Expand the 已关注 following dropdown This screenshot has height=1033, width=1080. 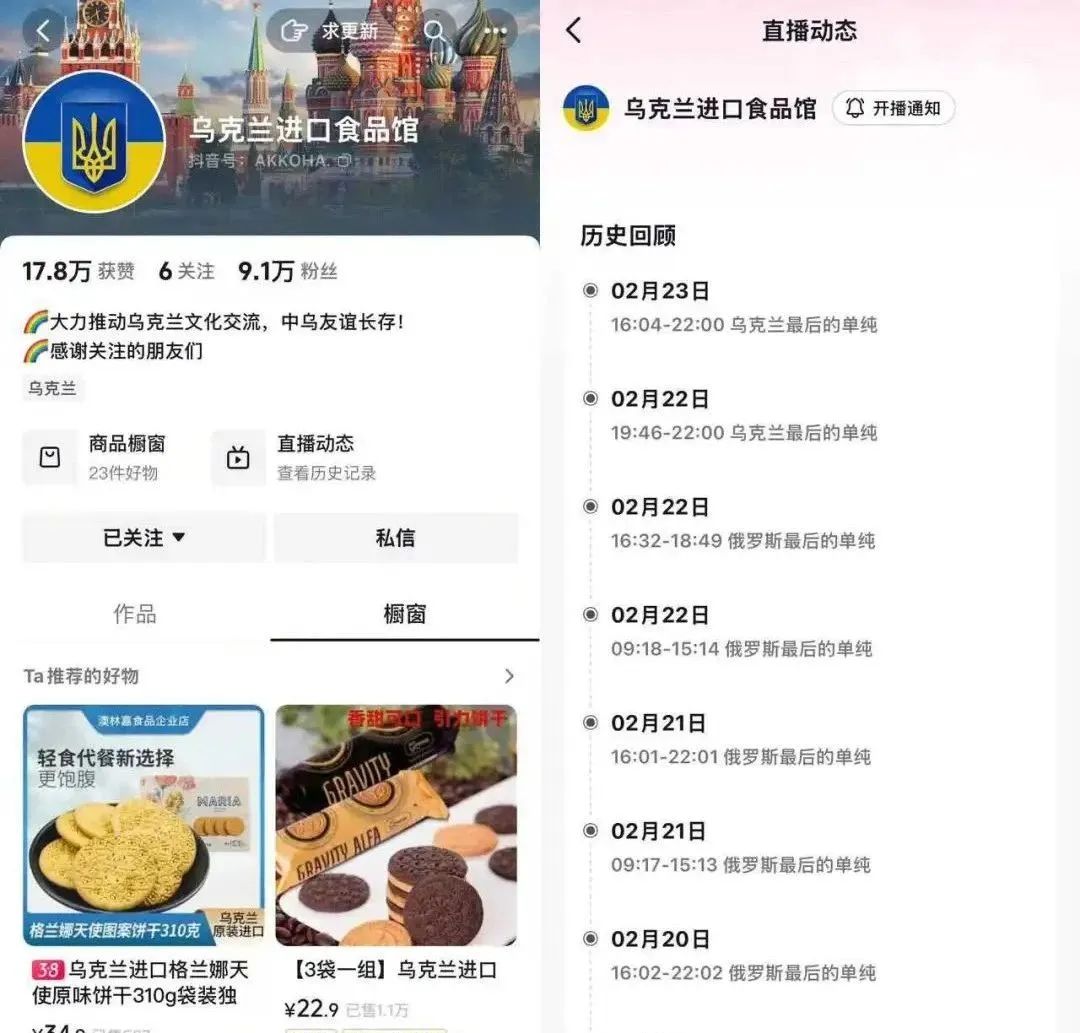click(x=144, y=538)
